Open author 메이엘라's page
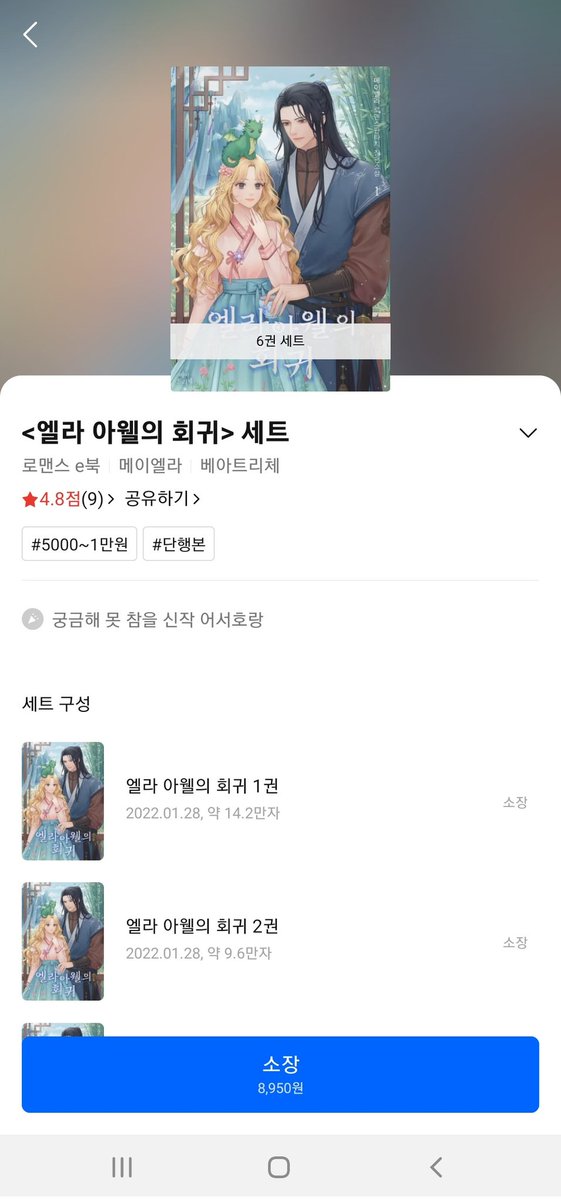Screen dimensions: 561x1200 tap(150, 466)
